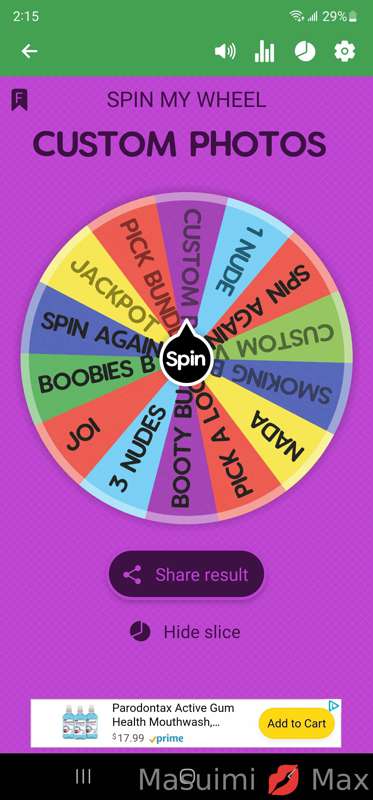The width and height of the screenshot is (373, 800).
Task: Go back with the arrow icon
Action: [29, 51]
